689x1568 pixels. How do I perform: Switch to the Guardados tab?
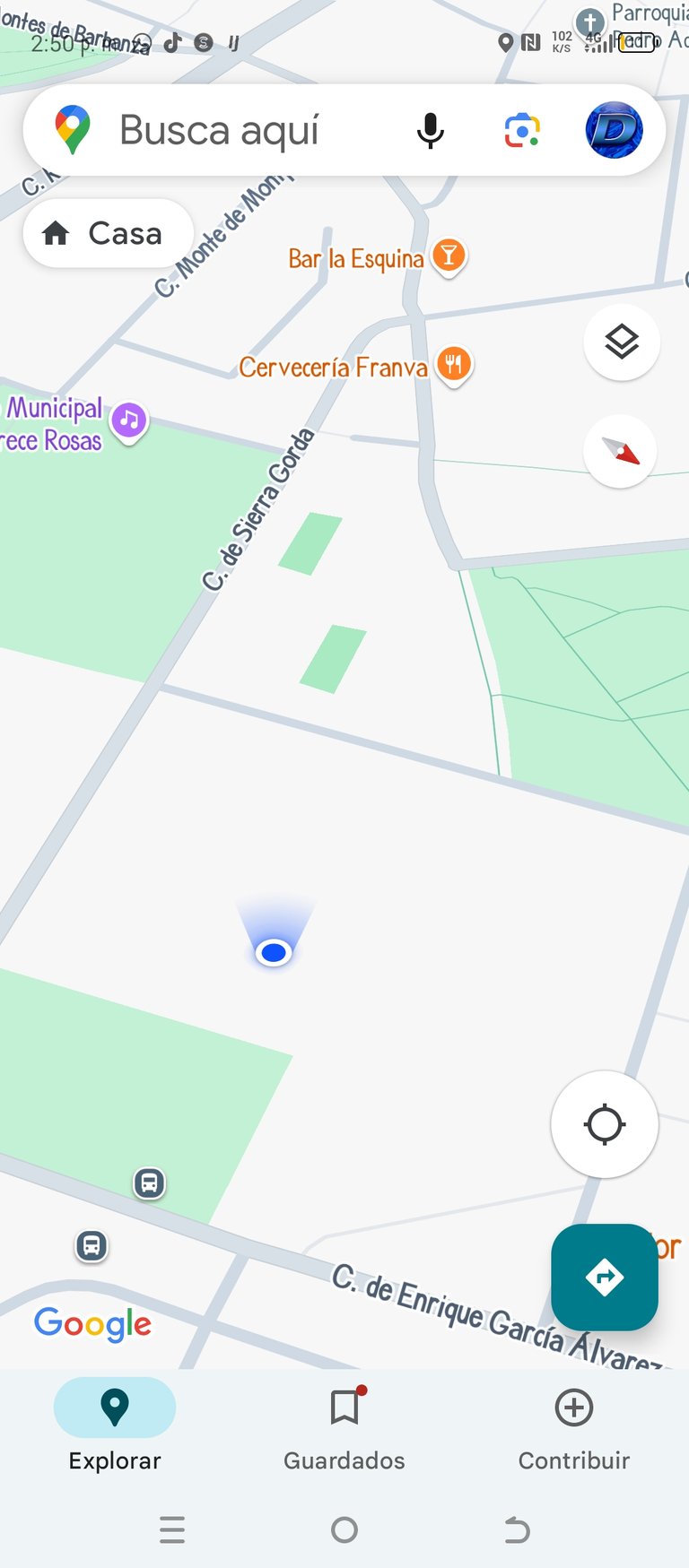(x=344, y=1425)
